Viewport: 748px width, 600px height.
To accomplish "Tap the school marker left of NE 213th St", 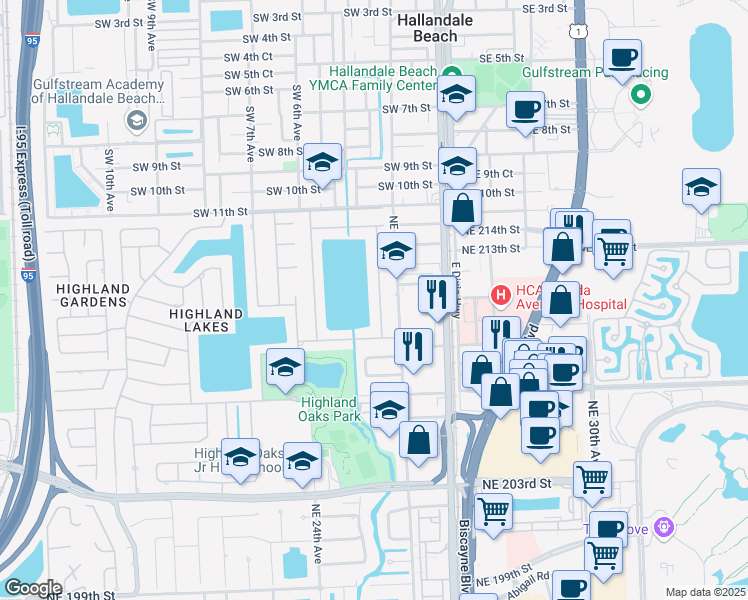I will [x=396, y=254].
